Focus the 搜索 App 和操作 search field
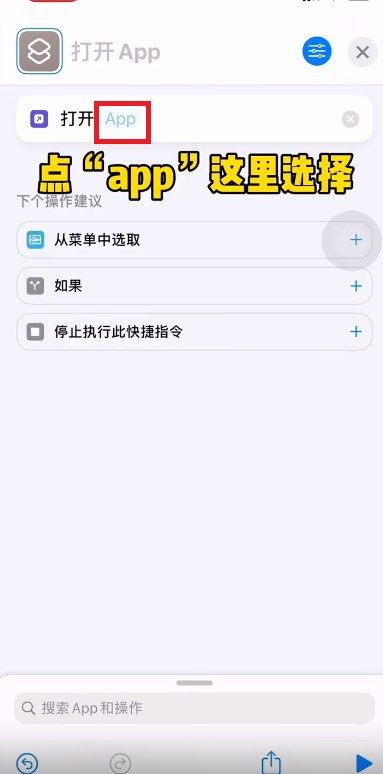The image size is (383, 774). [194, 708]
